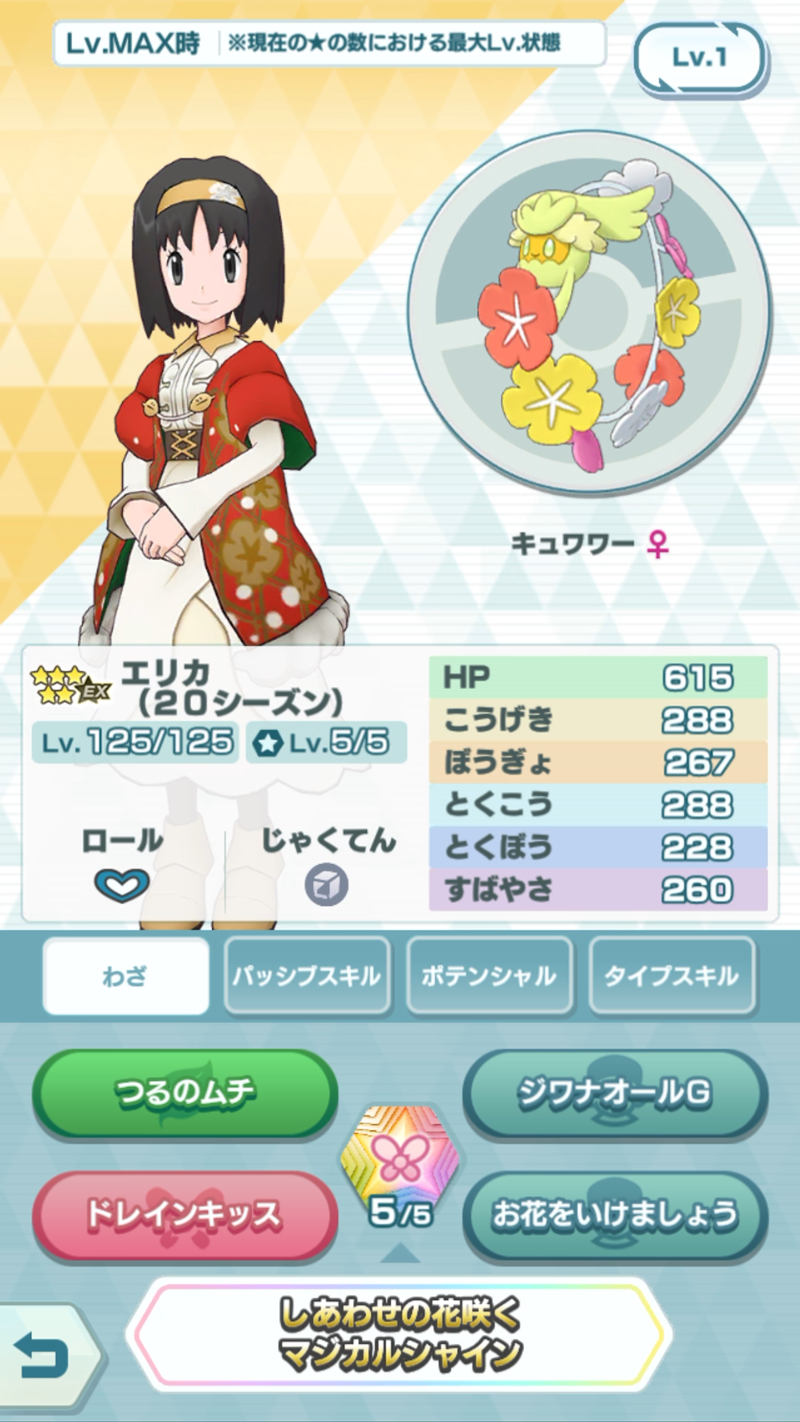Toggle the Lv.1 level display button

[699, 58]
